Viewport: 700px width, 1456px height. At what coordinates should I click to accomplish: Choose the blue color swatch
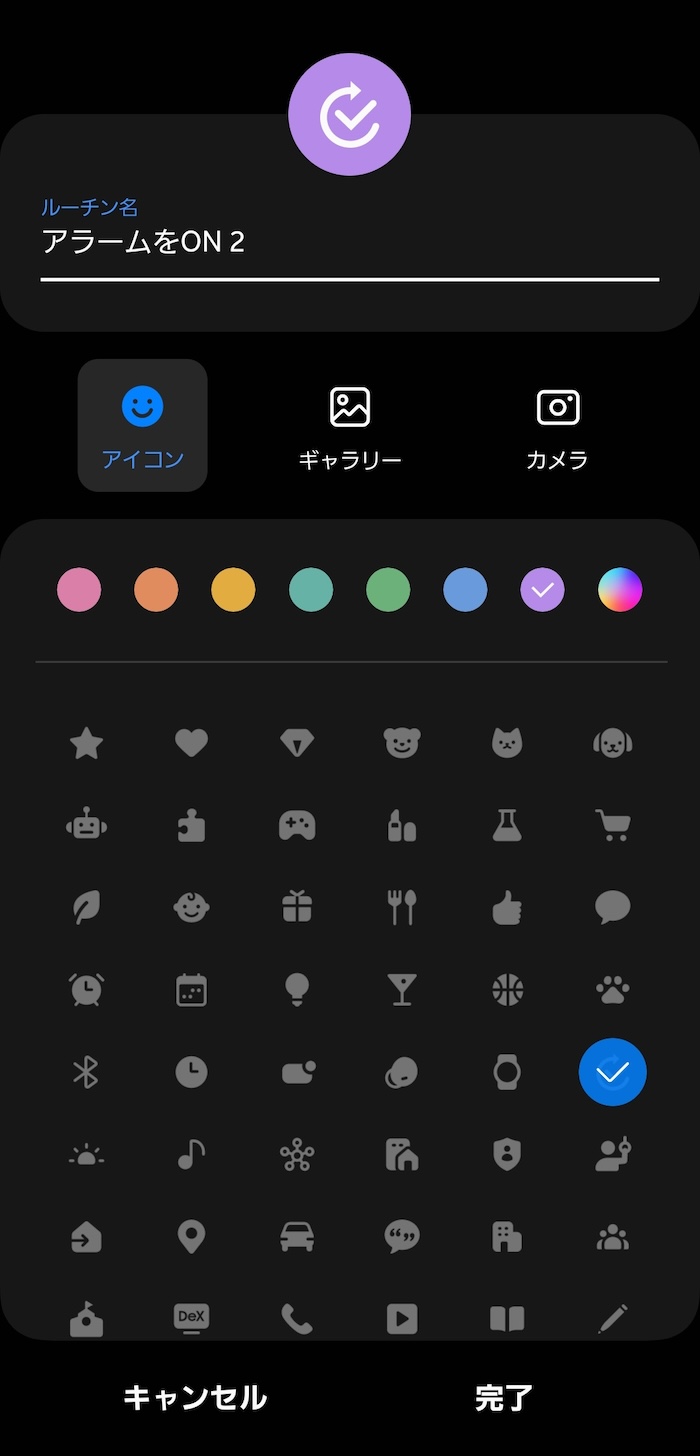pos(465,590)
